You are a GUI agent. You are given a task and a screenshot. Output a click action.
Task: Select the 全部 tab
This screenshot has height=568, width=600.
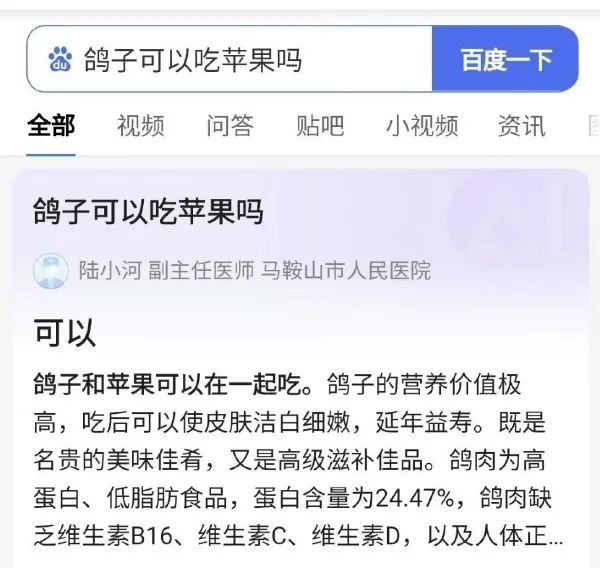(51, 126)
